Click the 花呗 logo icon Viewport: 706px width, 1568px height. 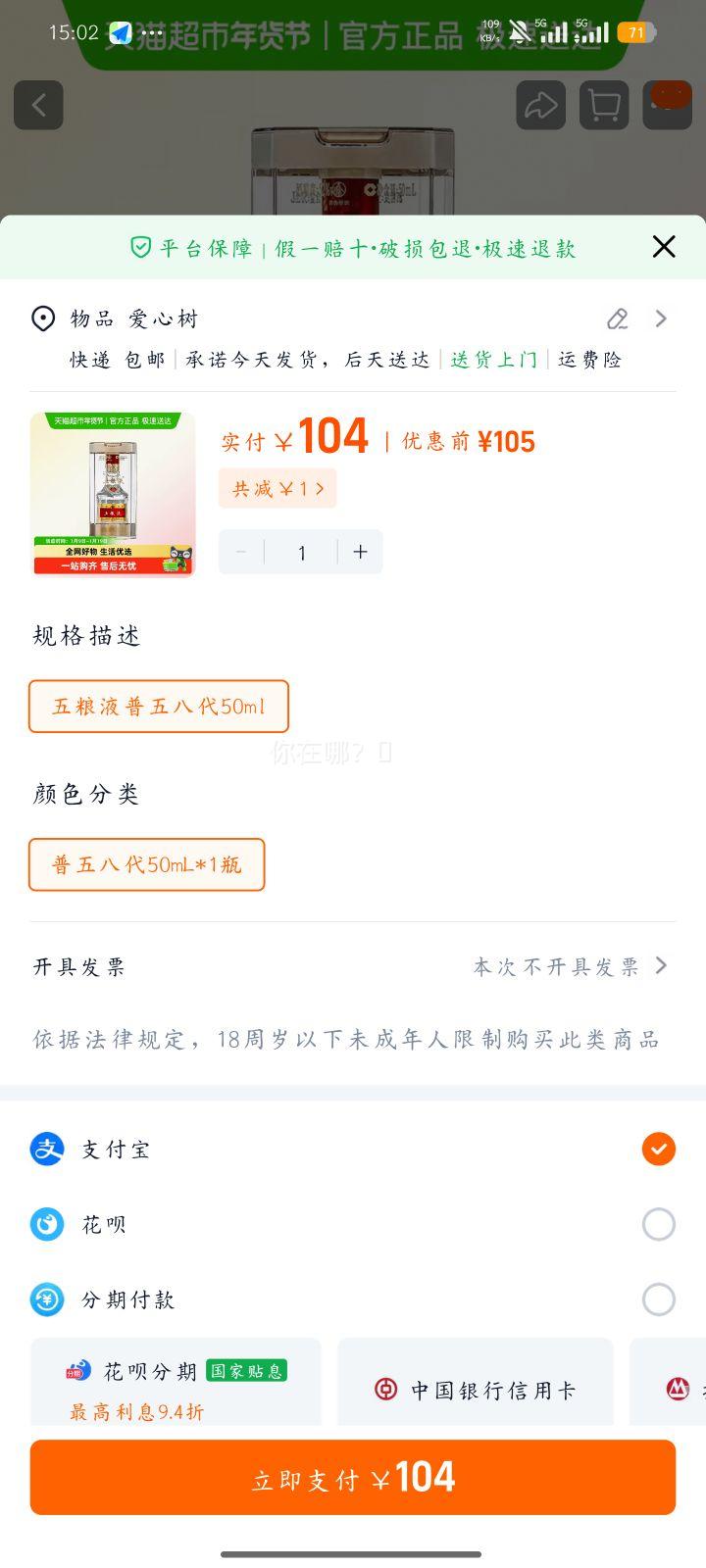click(x=46, y=1224)
